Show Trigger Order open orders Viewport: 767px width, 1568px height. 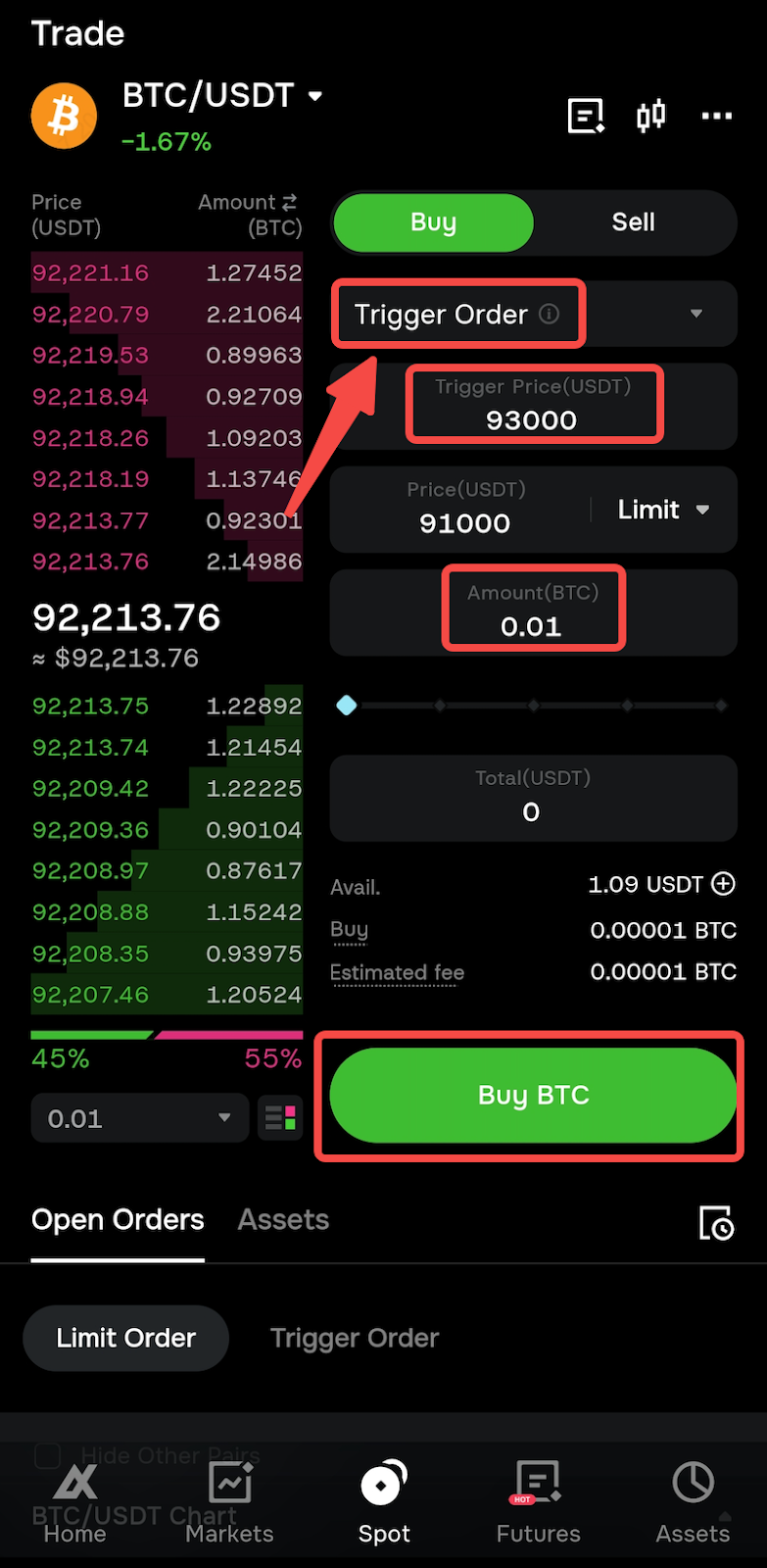coord(355,1338)
